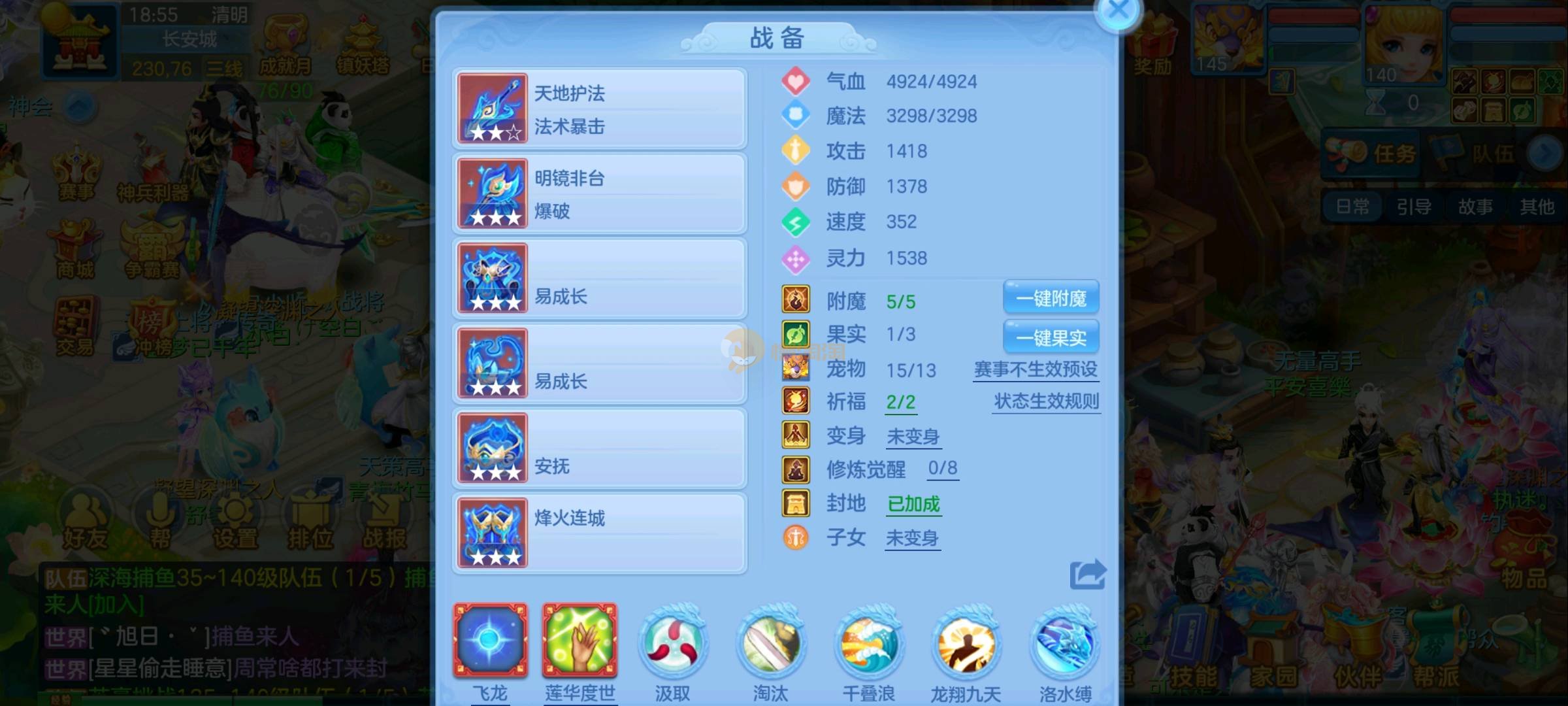Tap the 飞龙 skill icon
The width and height of the screenshot is (1568, 706).
pos(490,641)
